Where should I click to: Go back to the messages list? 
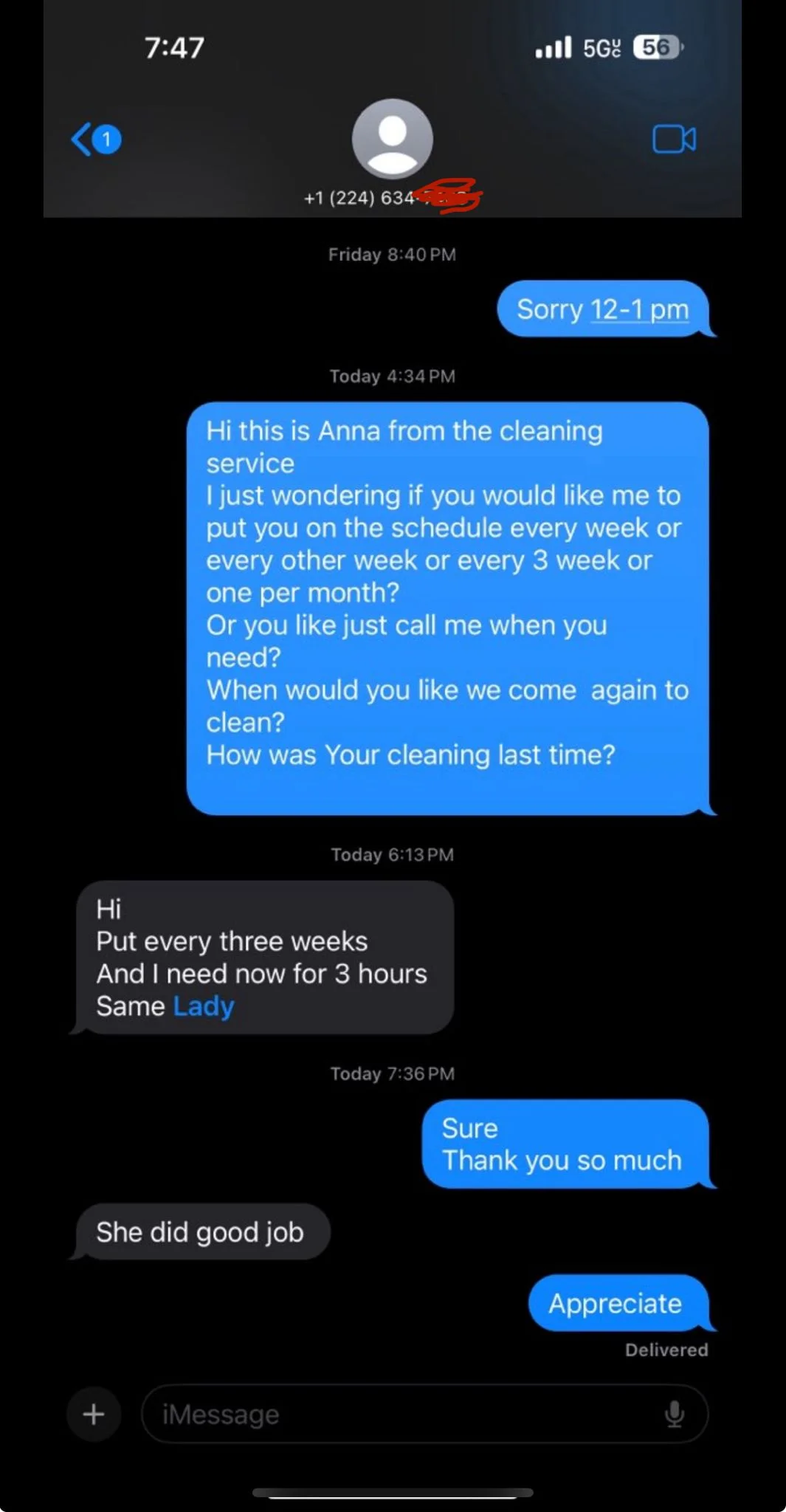(x=94, y=139)
